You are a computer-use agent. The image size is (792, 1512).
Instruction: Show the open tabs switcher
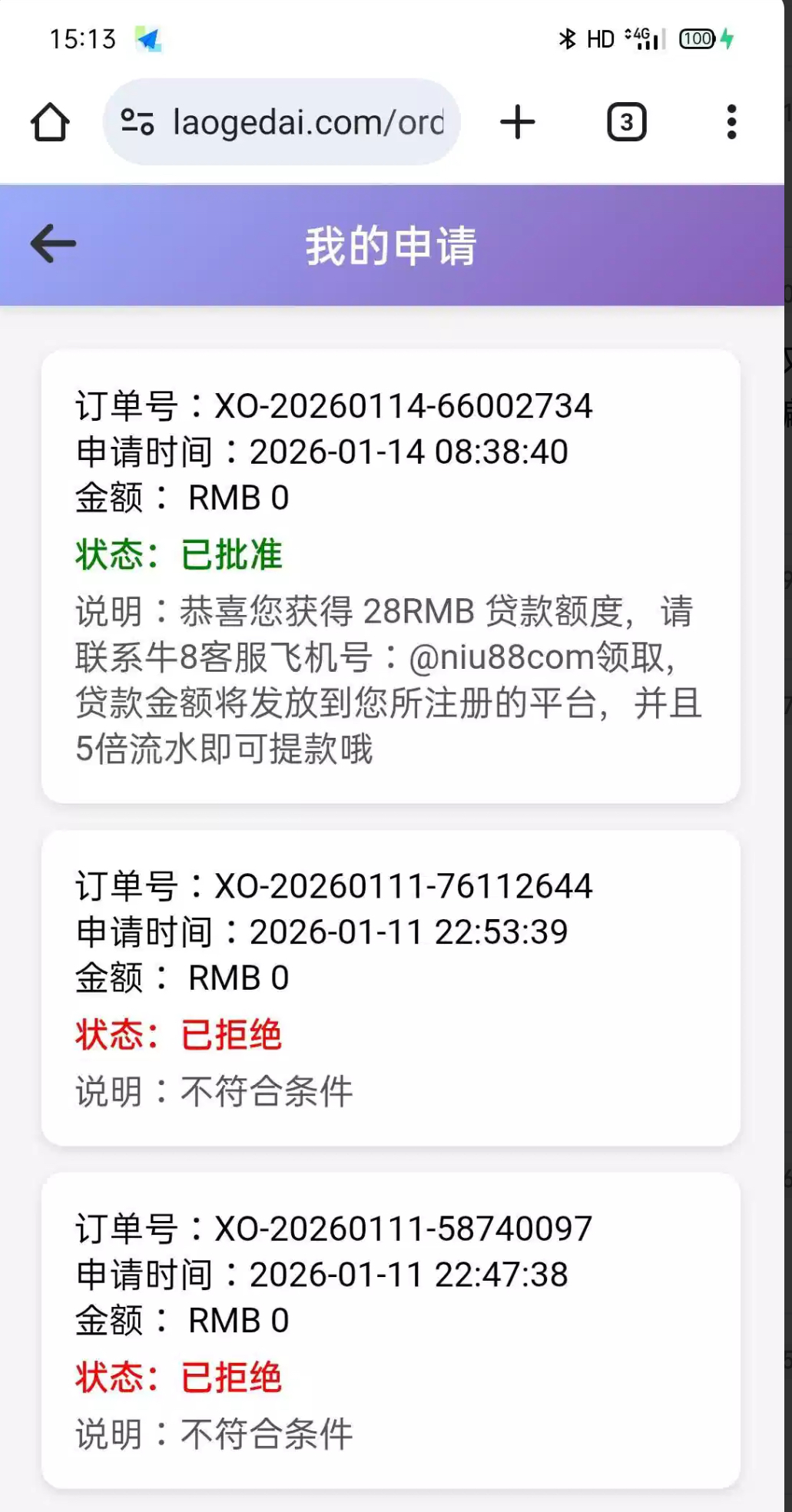click(x=627, y=122)
